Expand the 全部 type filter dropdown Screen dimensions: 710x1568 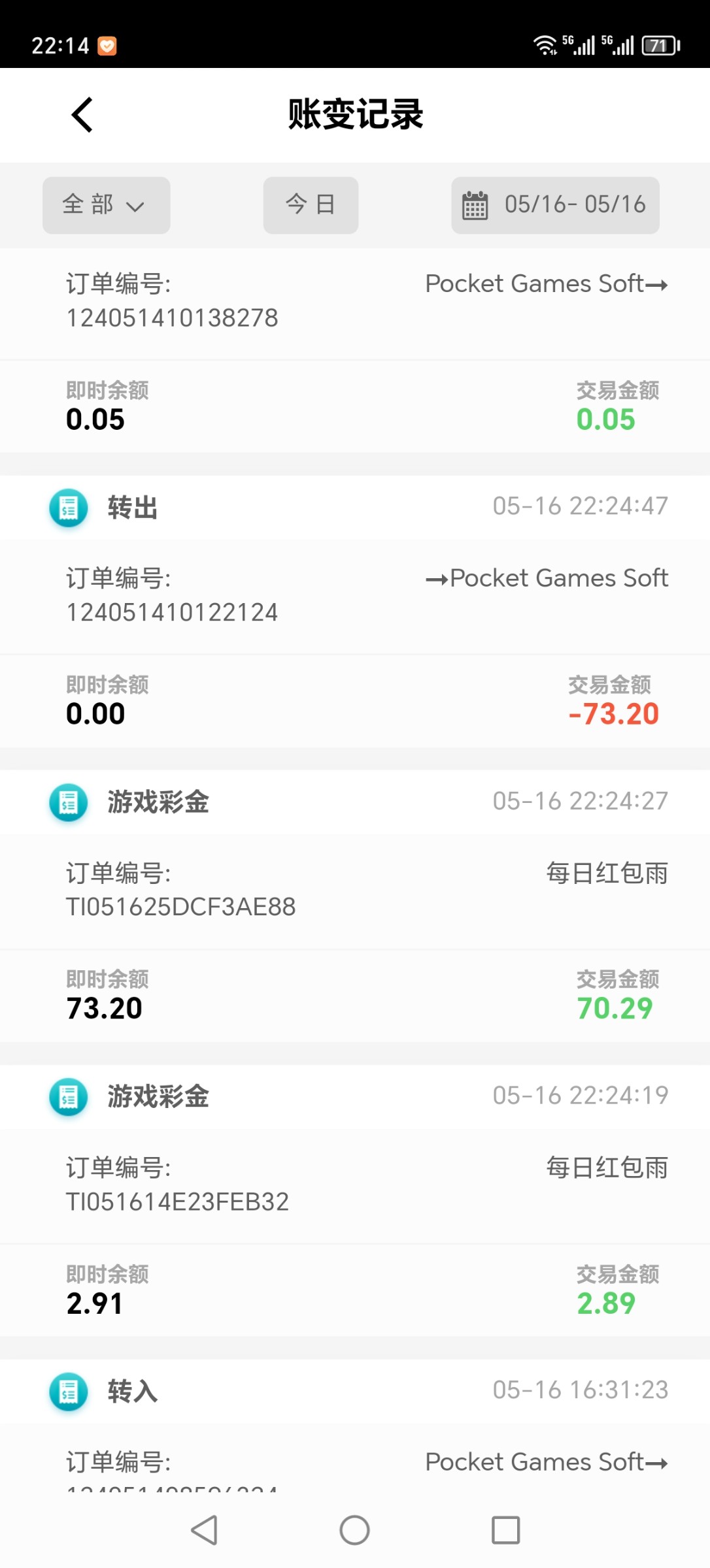point(106,205)
